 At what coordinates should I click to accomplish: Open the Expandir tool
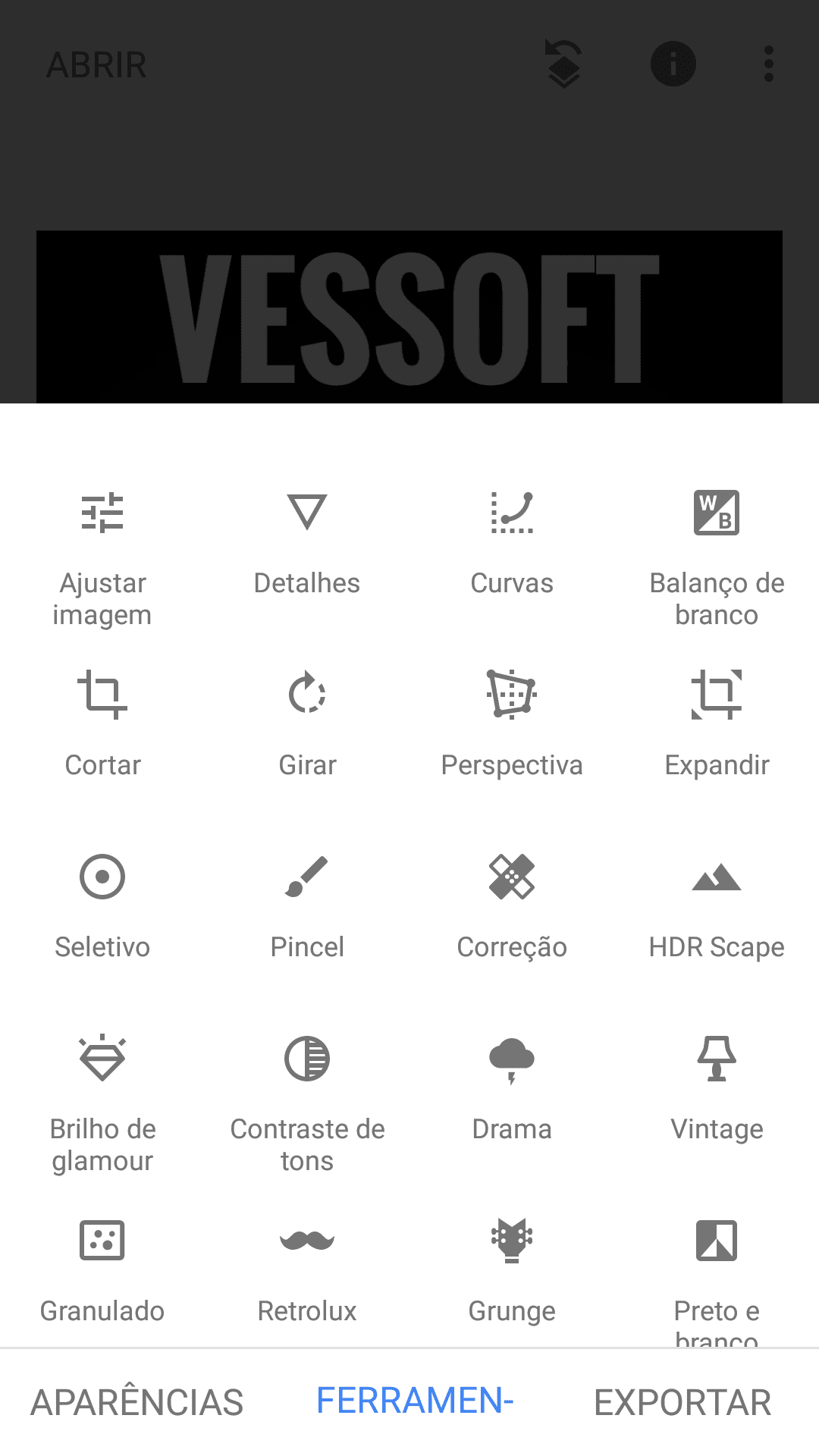[x=717, y=724]
